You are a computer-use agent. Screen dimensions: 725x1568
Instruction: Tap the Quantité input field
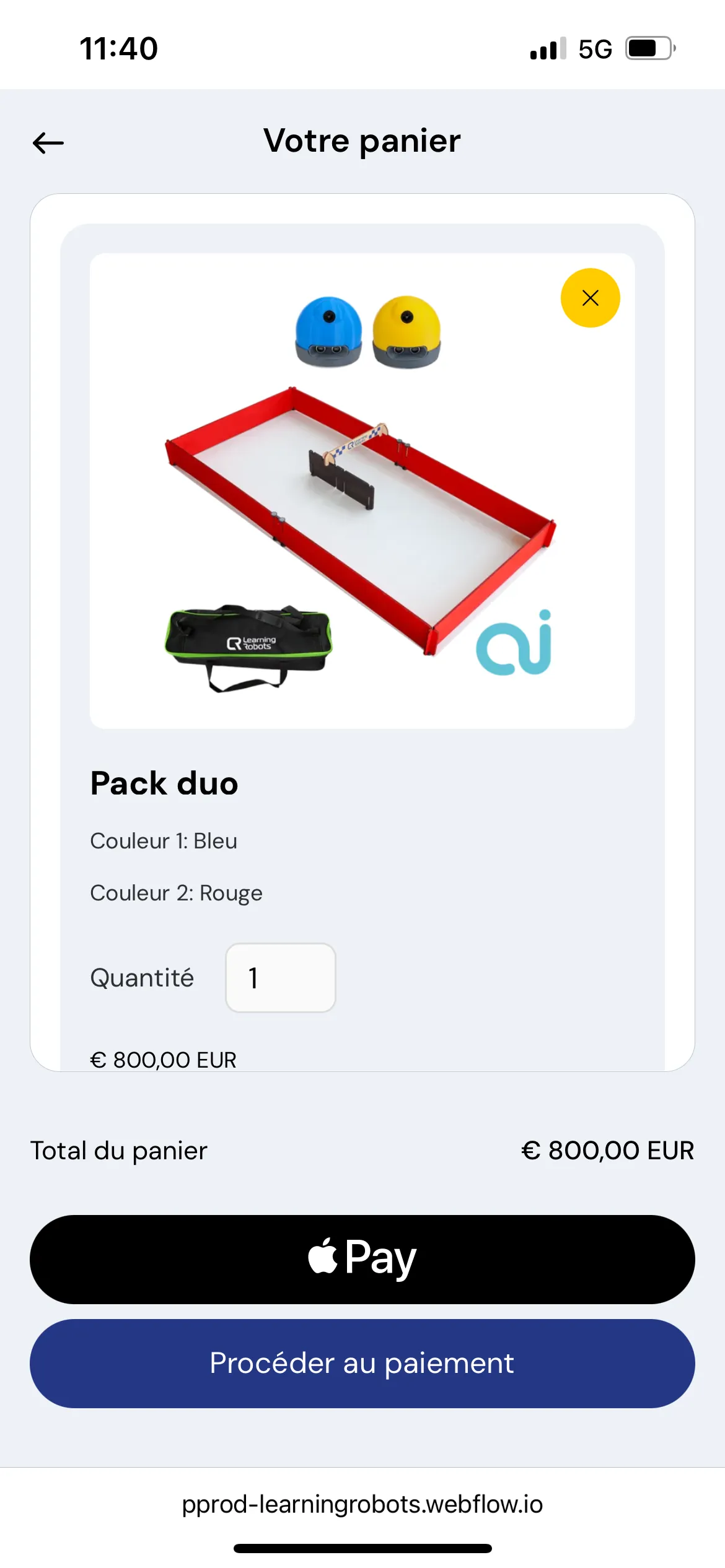coord(280,978)
